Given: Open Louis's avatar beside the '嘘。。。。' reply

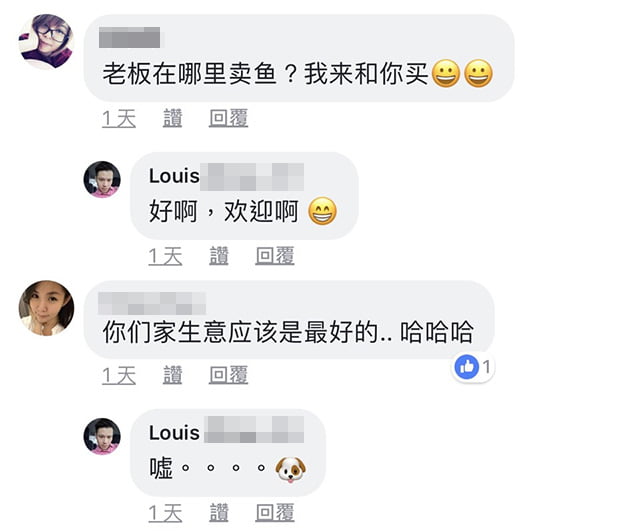Looking at the screenshot, I should tap(102, 436).
